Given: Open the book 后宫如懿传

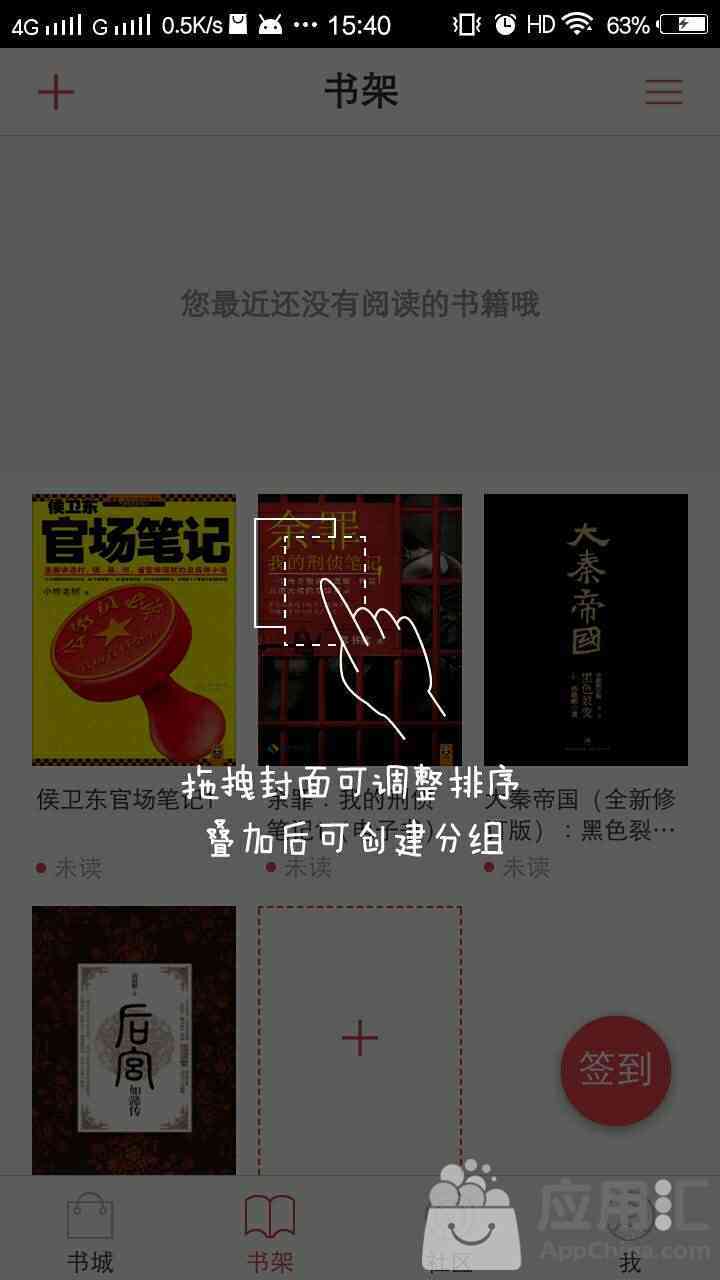Looking at the screenshot, I should (134, 1040).
